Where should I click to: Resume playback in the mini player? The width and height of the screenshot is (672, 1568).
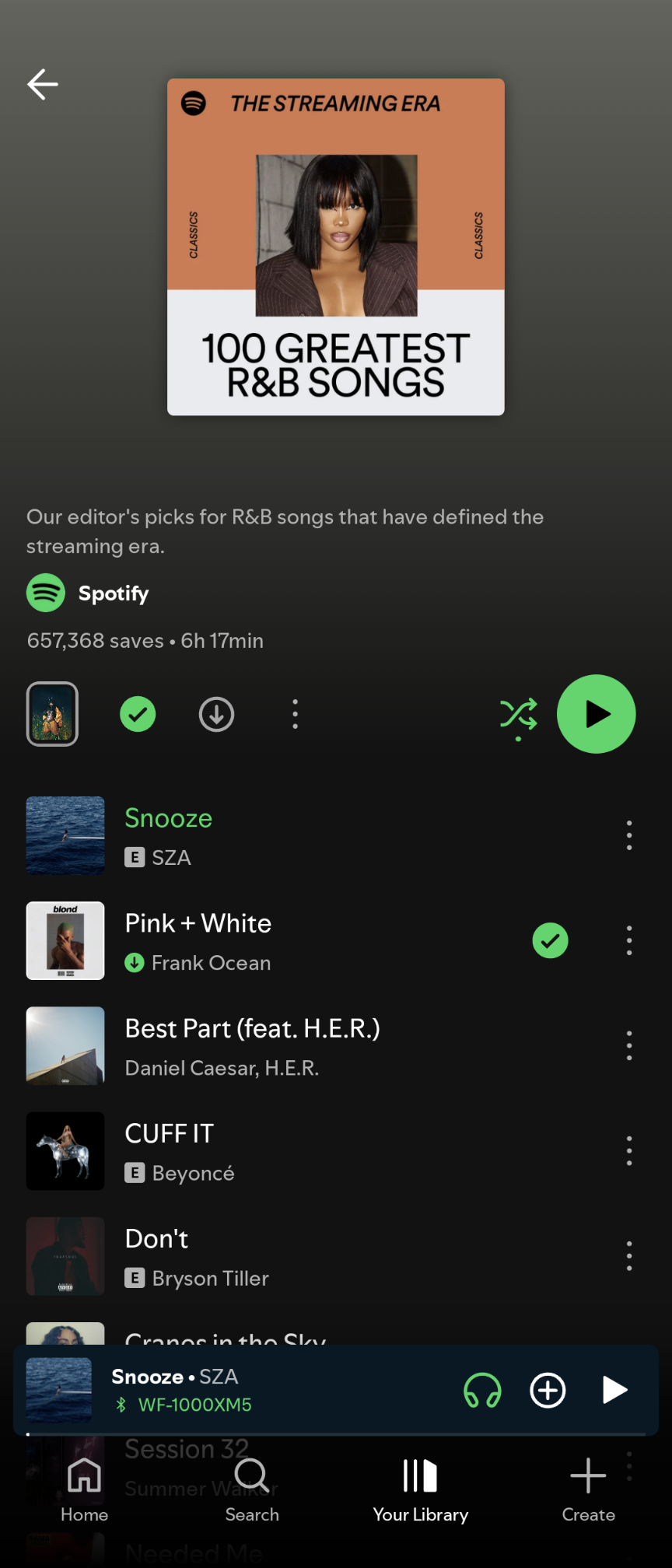[x=614, y=1390]
